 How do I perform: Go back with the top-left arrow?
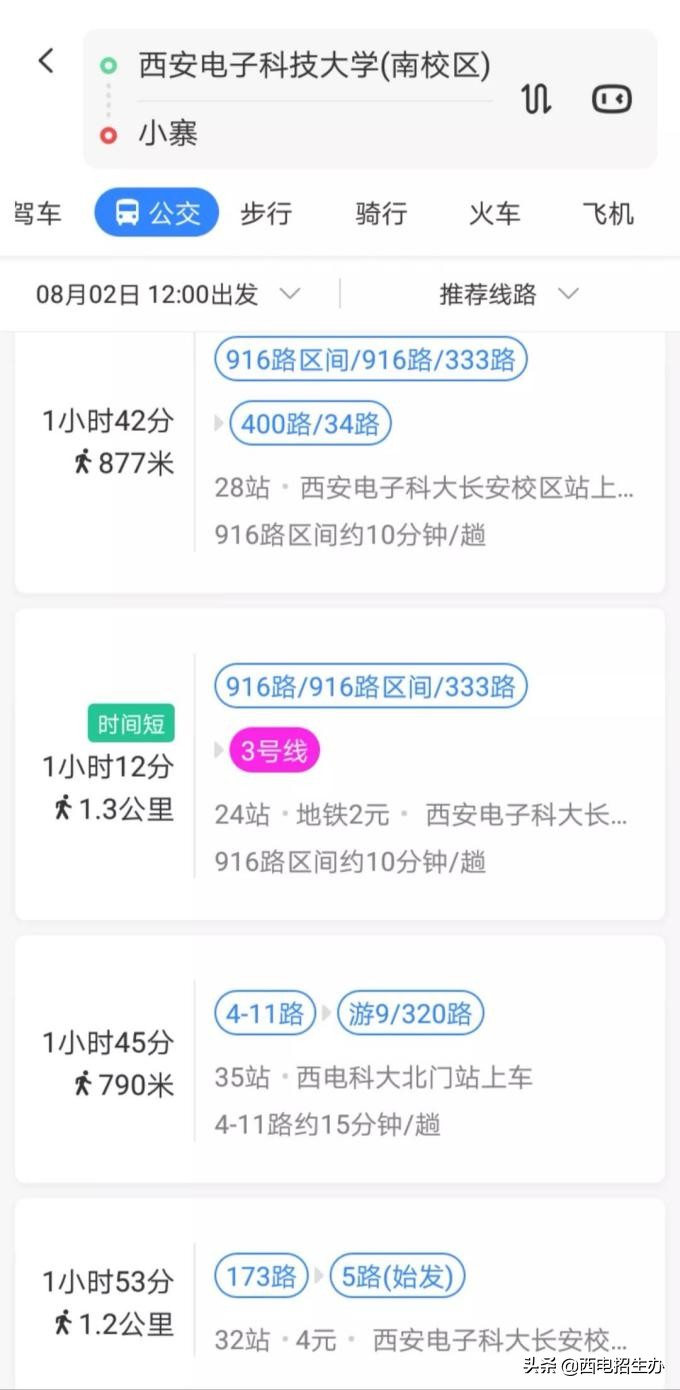tap(46, 61)
